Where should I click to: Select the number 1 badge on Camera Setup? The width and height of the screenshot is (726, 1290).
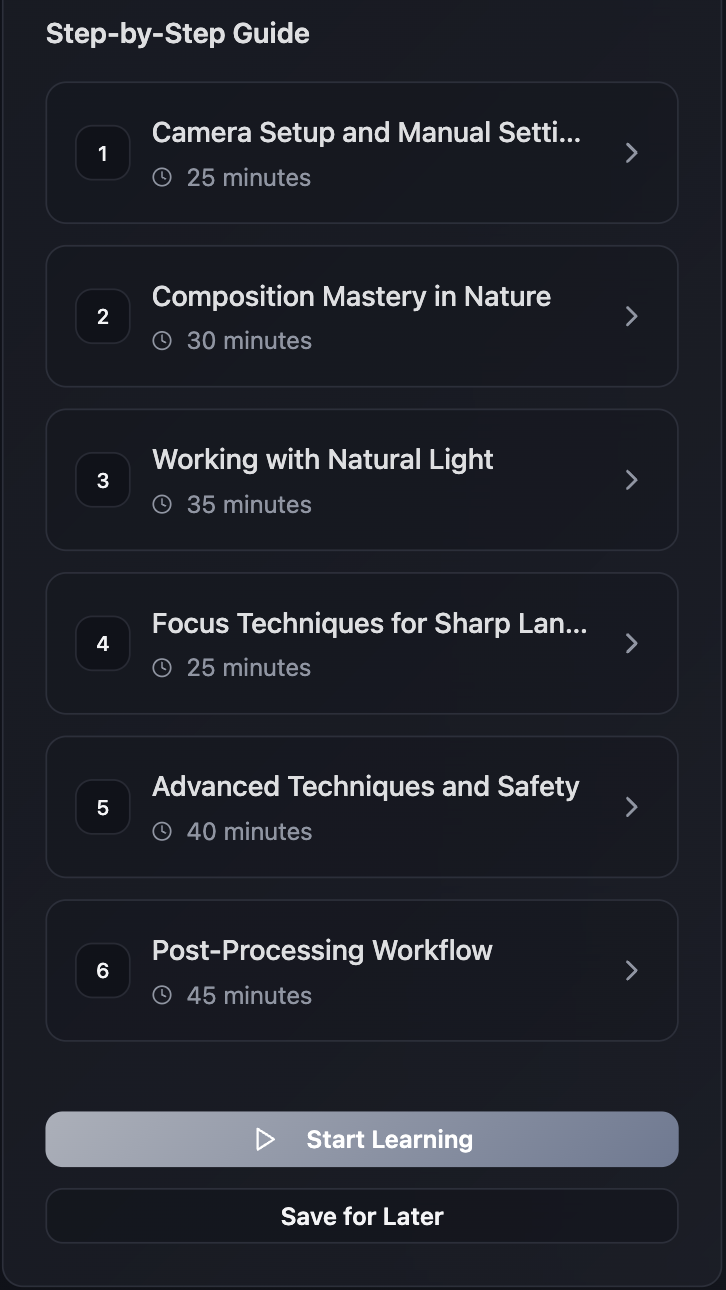coord(102,153)
